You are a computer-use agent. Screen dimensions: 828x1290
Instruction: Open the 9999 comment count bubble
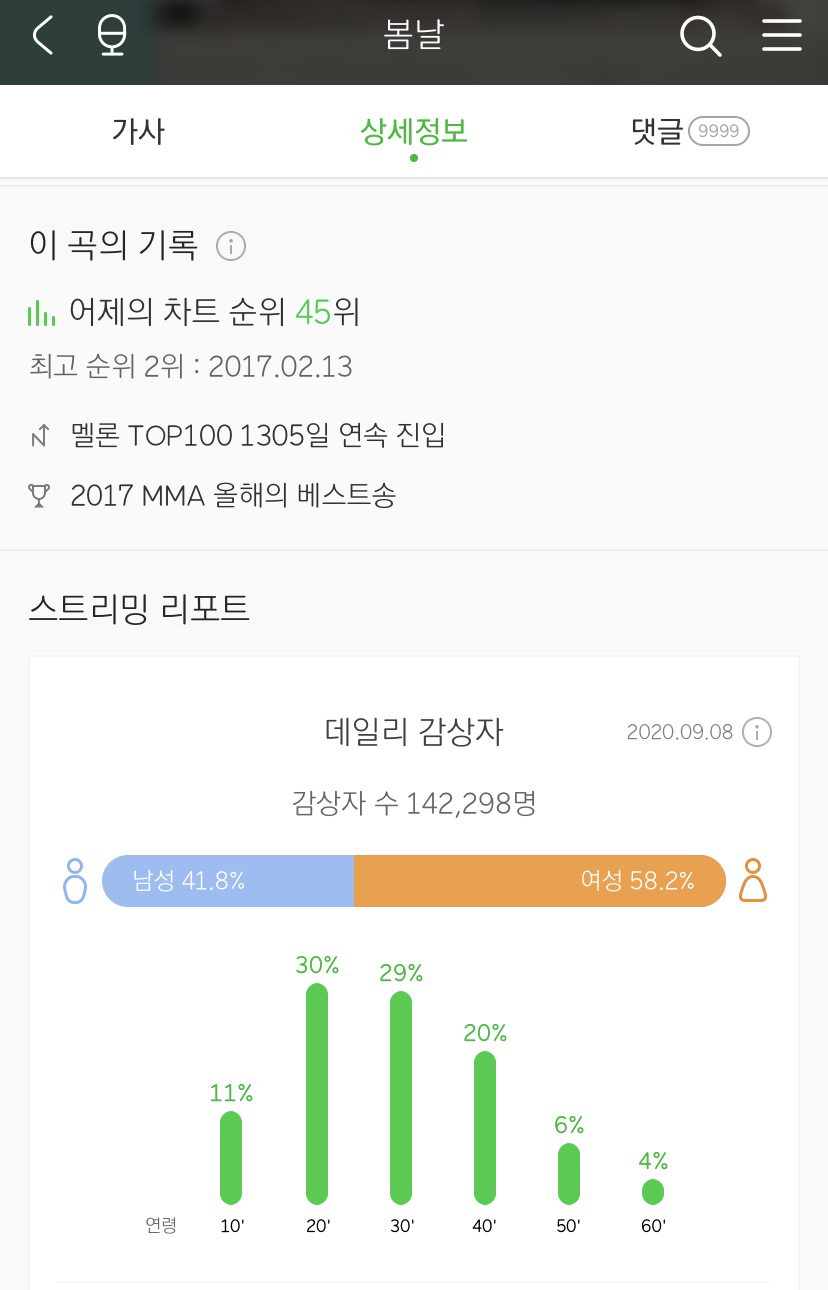pos(718,131)
